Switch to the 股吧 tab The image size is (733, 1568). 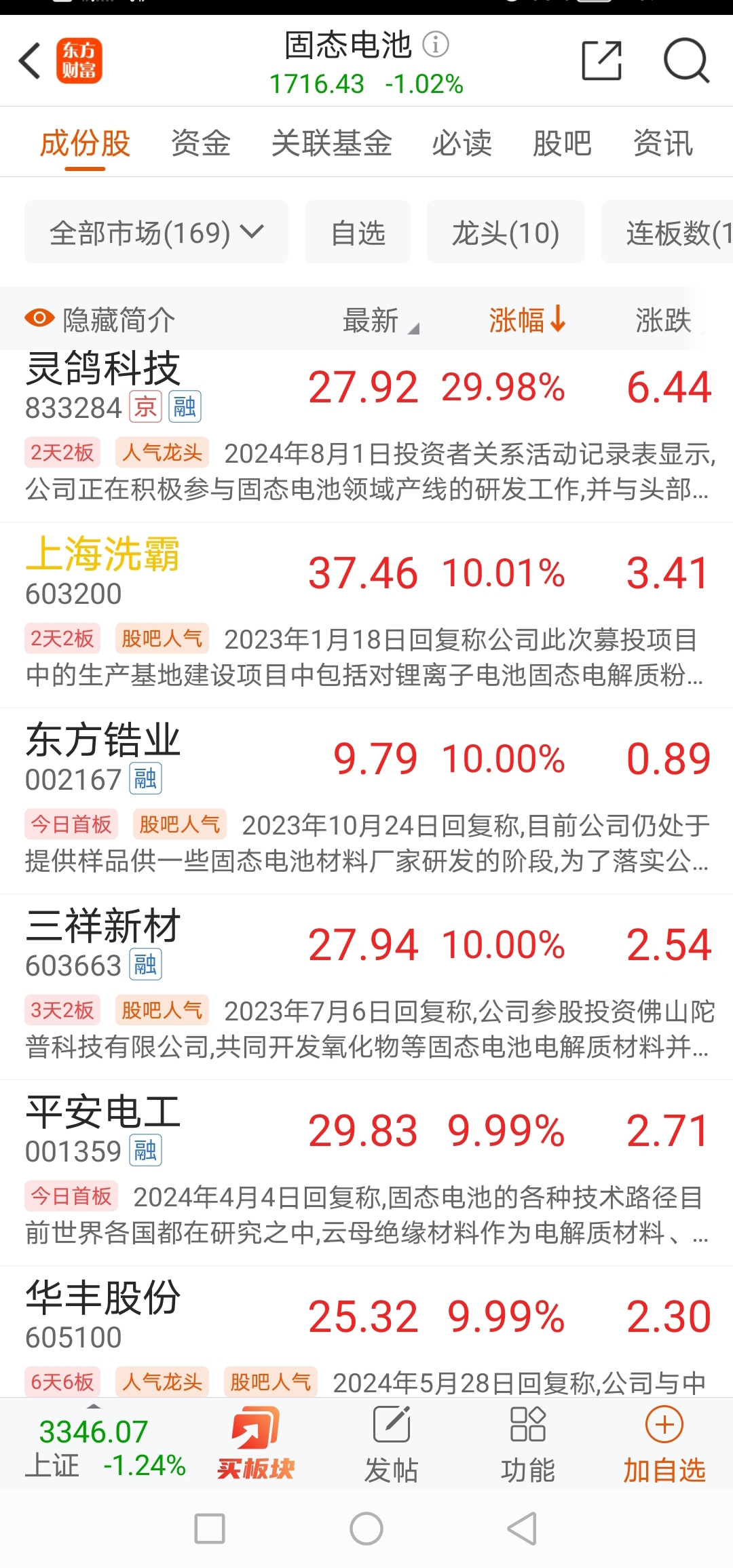click(562, 143)
